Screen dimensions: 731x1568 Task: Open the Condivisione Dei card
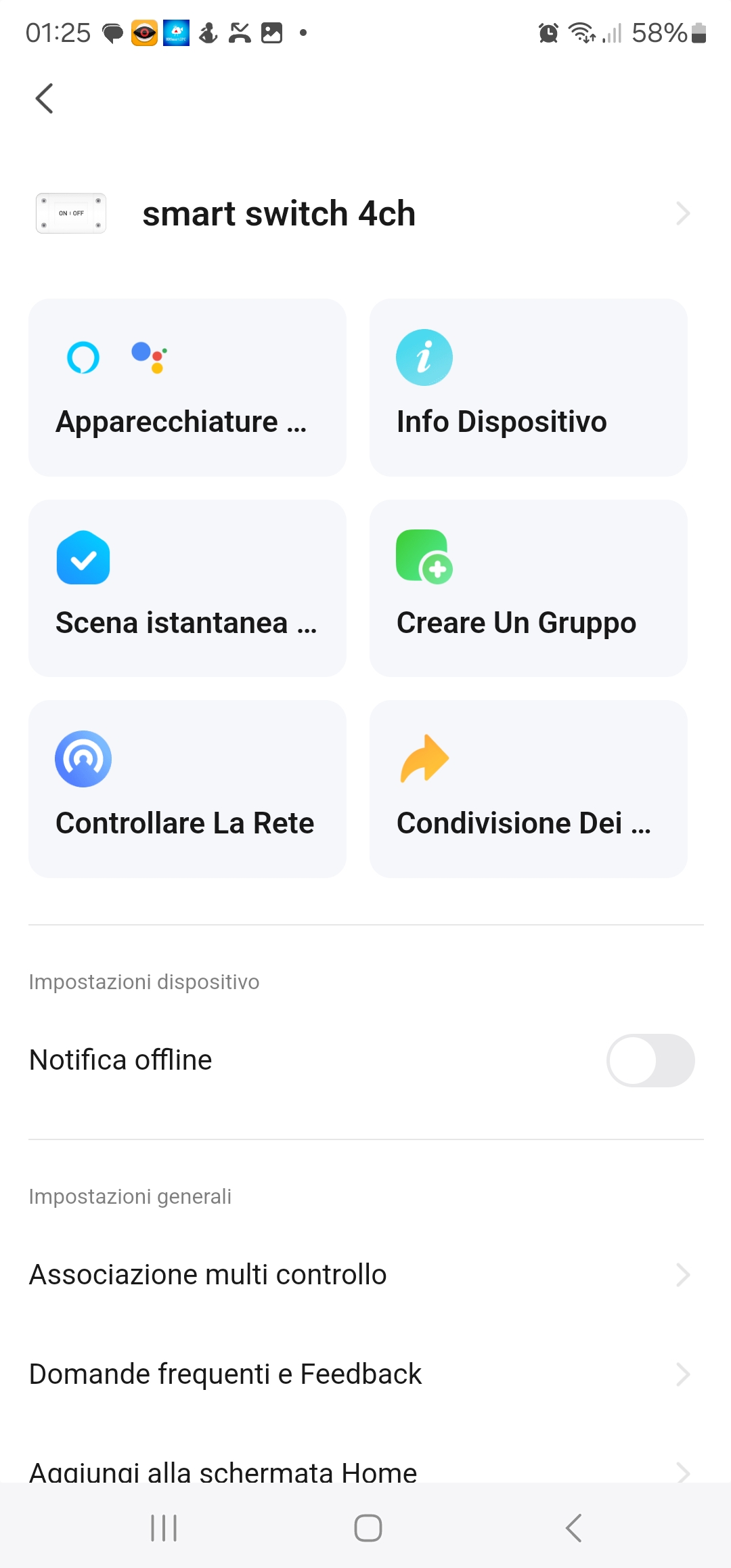(528, 789)
